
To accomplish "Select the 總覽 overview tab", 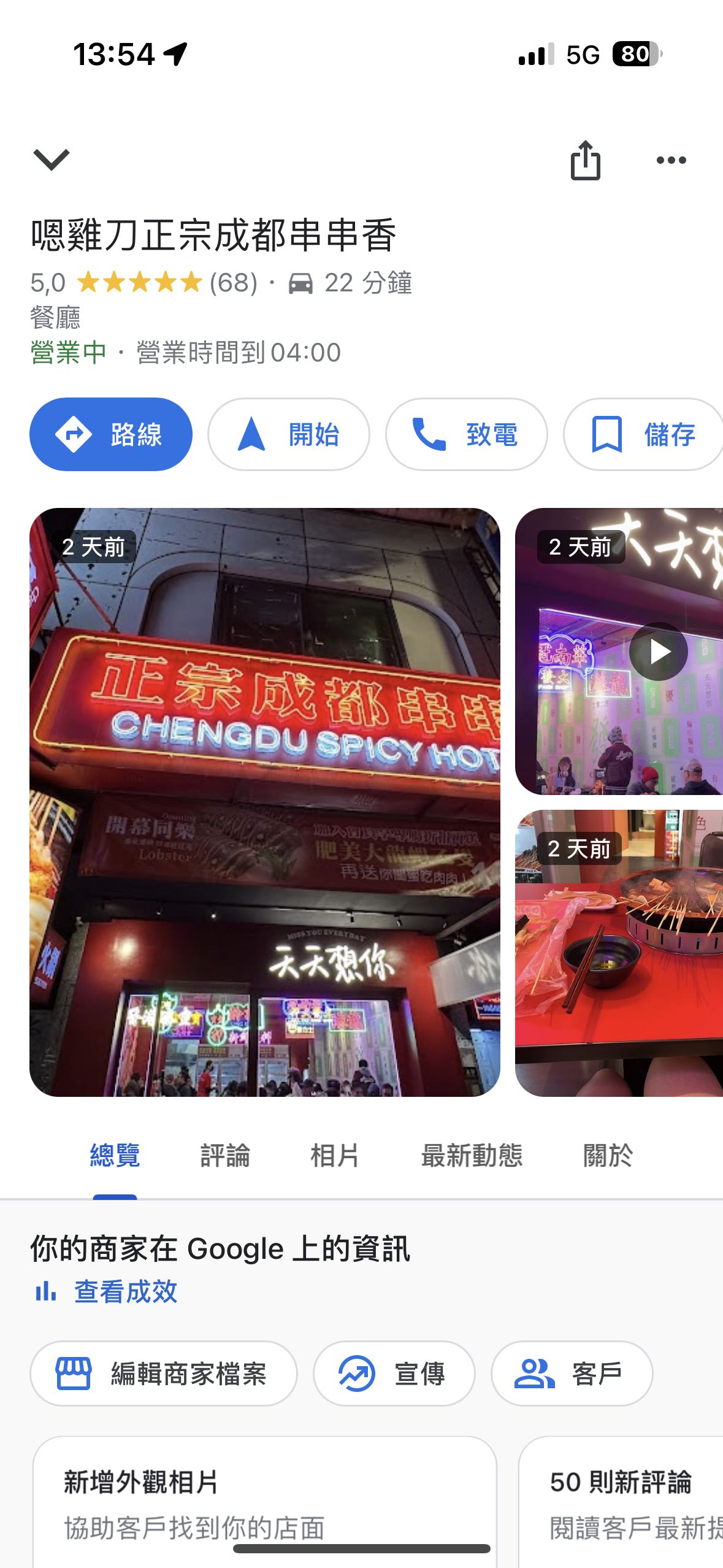I will (x=115, y=1156).
